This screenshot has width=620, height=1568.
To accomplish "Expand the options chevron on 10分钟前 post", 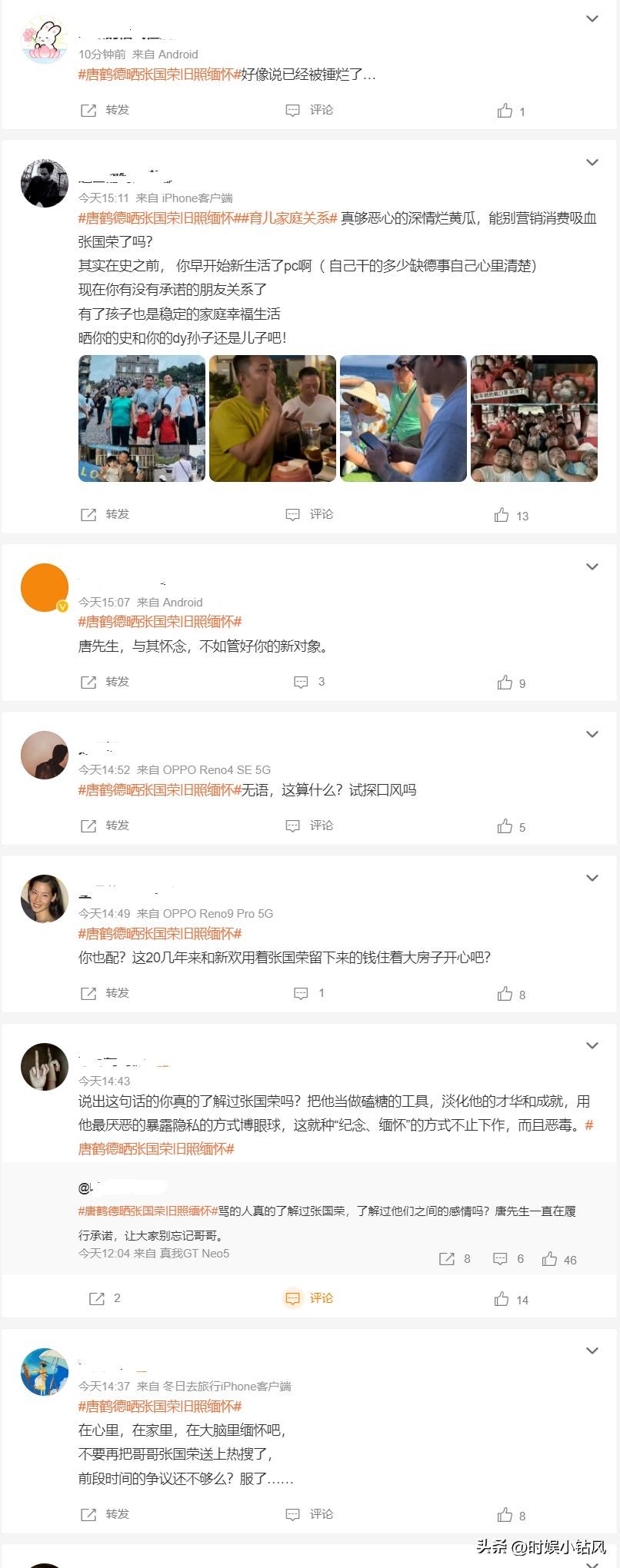I will [592, 18].
